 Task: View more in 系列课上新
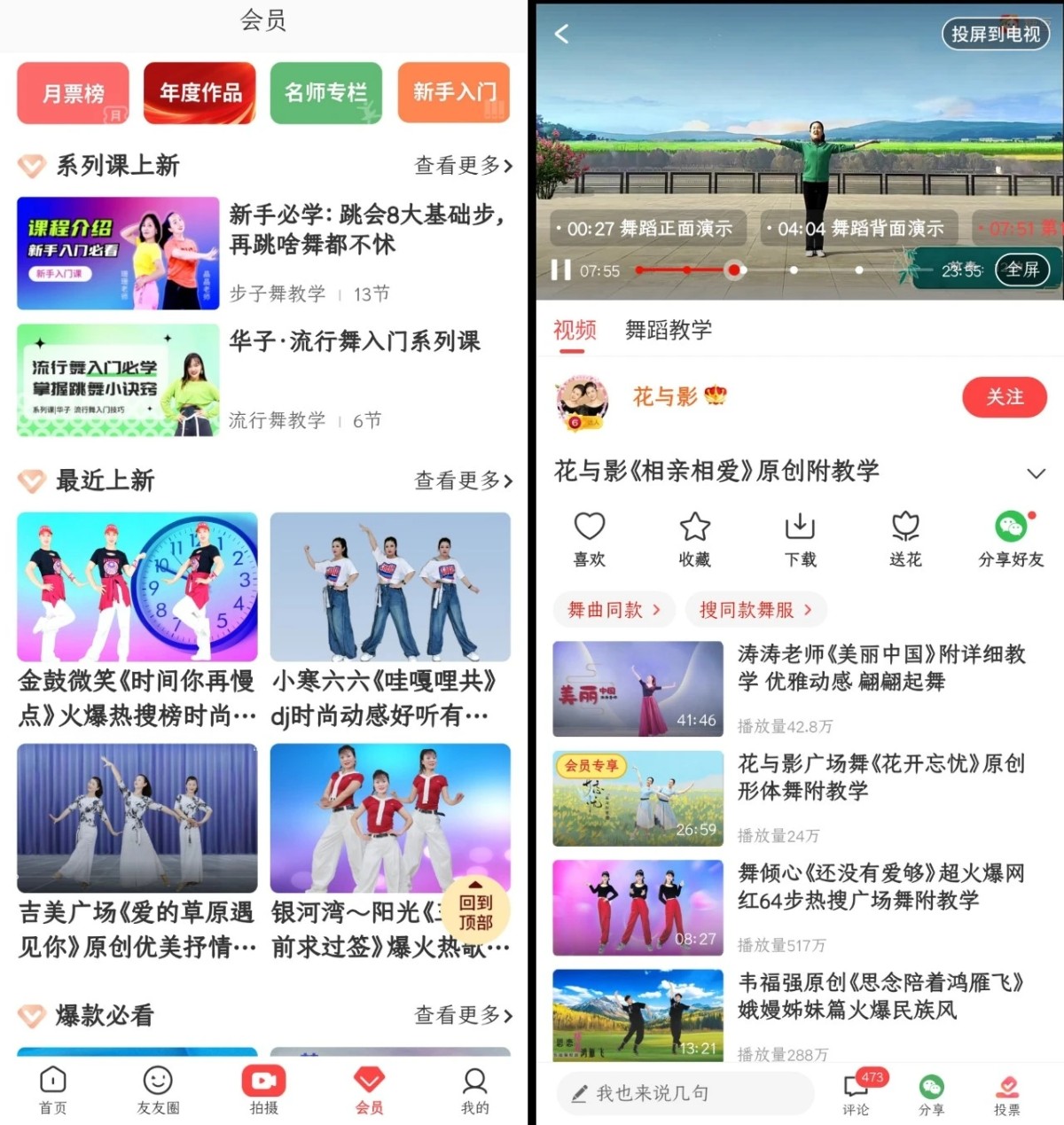point(463,166)
